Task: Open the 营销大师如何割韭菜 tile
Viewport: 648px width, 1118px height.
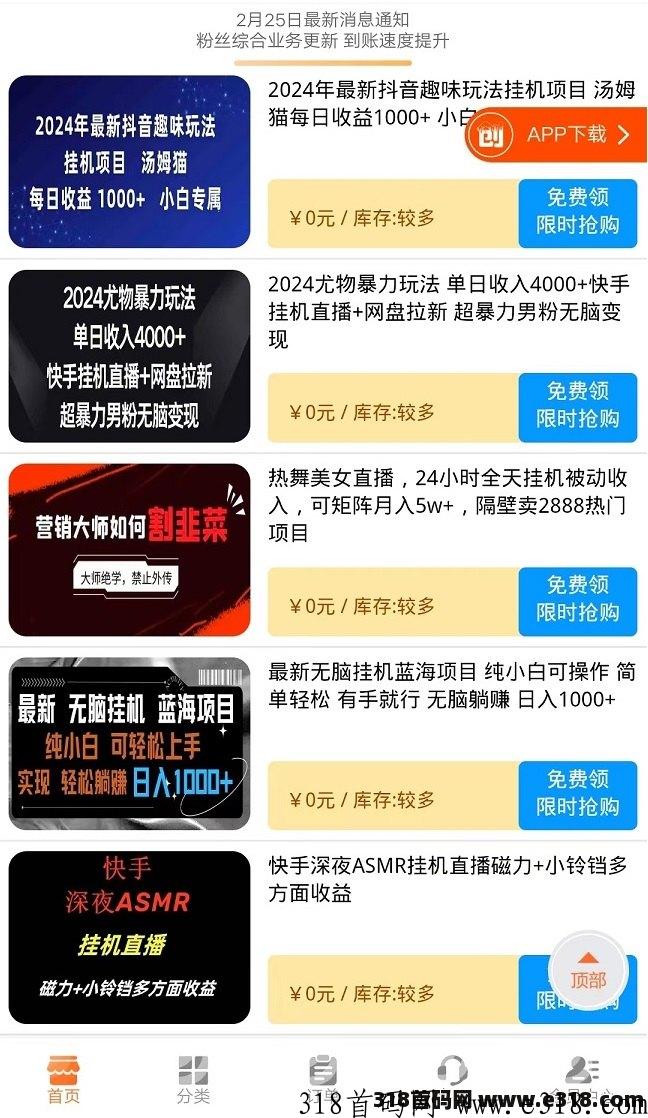Action: [x=129, y=550]
